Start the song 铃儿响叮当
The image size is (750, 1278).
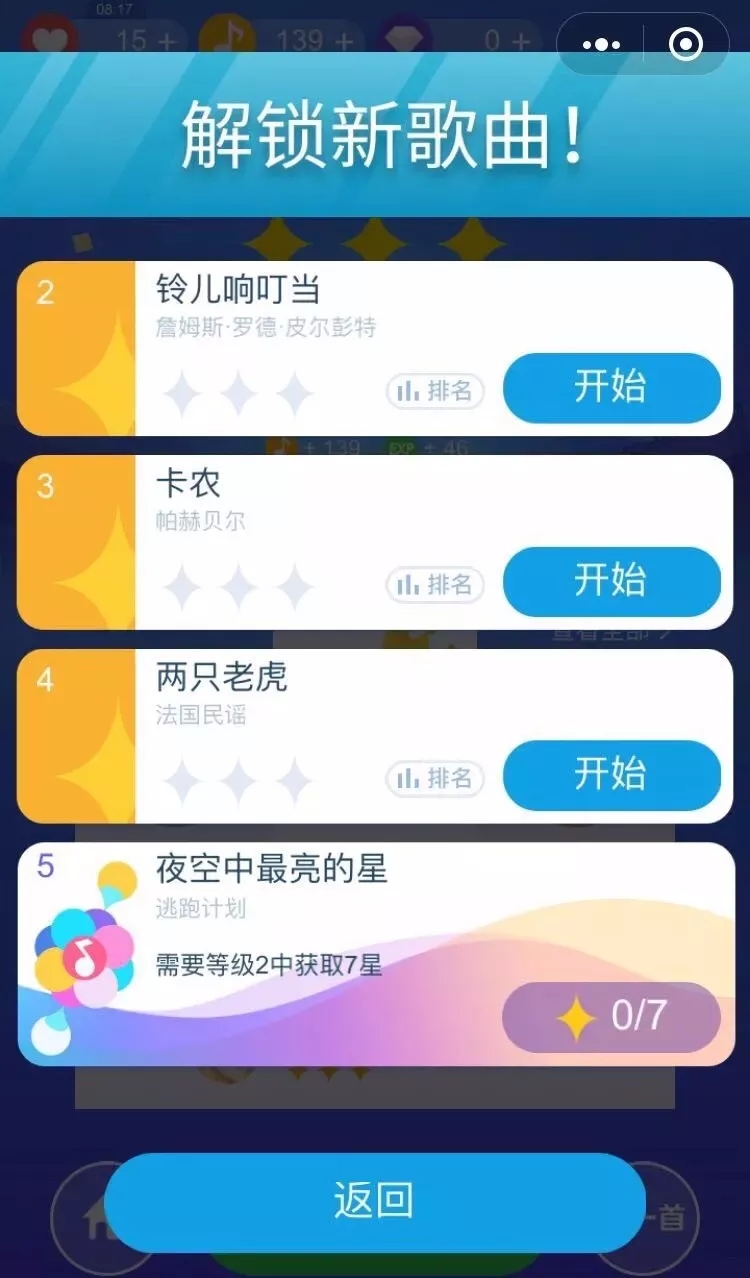(x=611, y=387)
